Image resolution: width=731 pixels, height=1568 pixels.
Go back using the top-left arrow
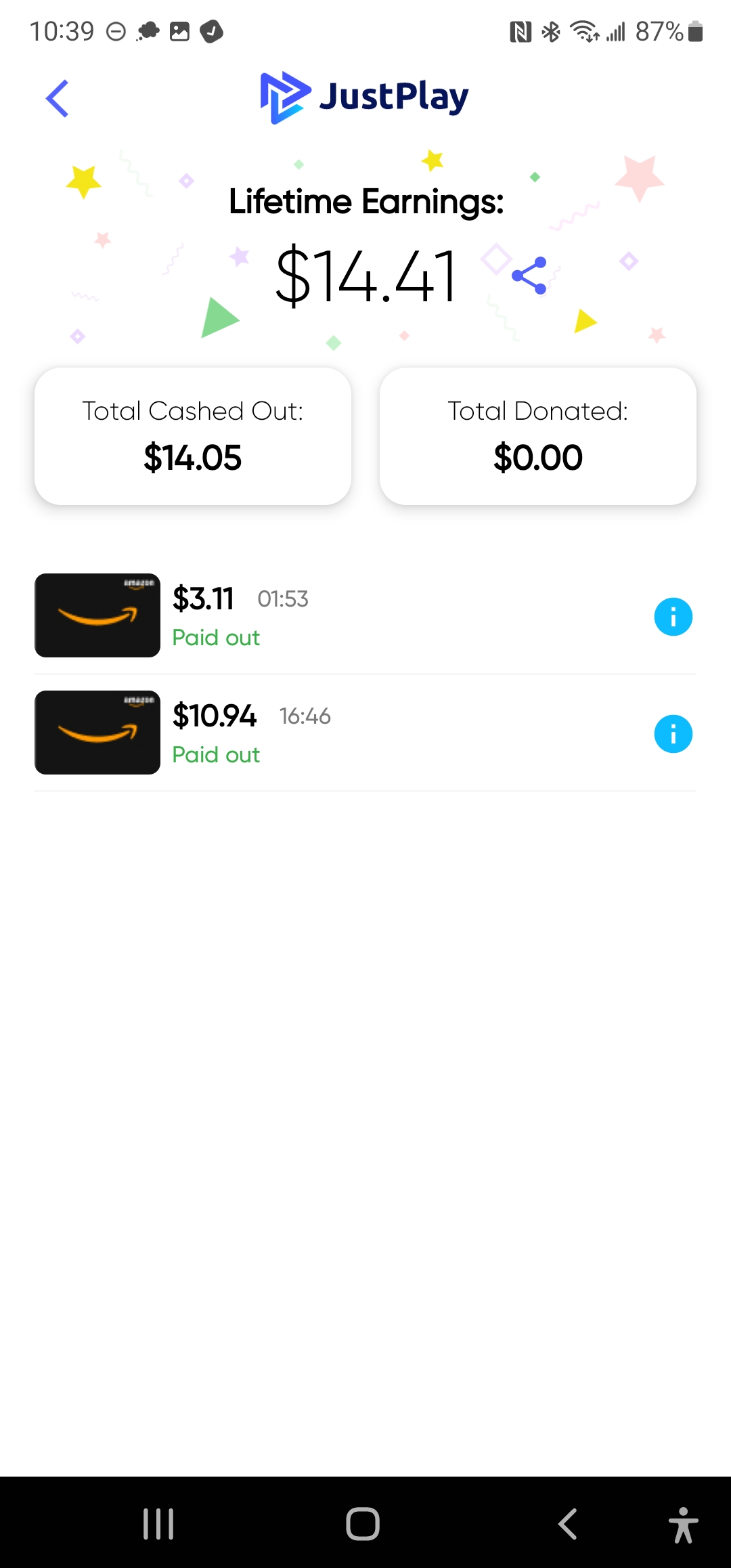point(58,99)
